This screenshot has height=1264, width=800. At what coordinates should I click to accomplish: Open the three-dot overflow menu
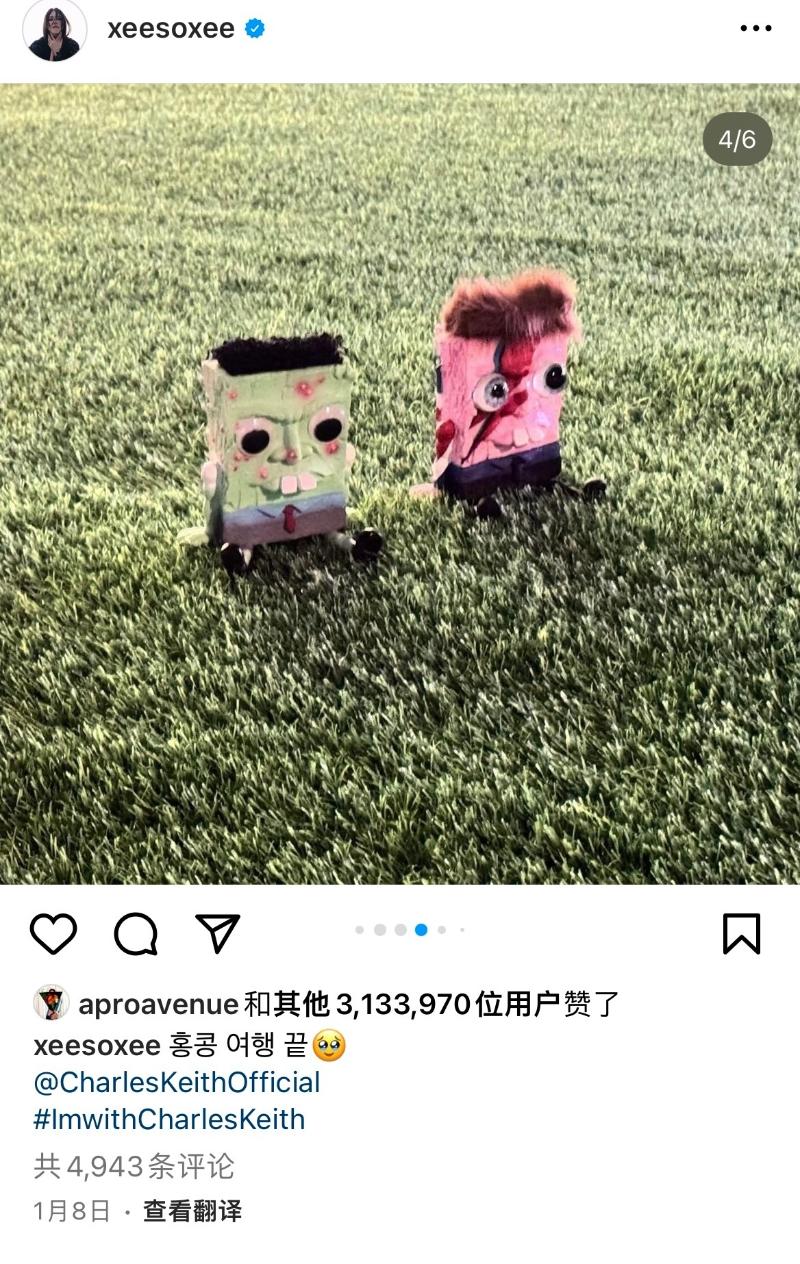tap(755, 29)
